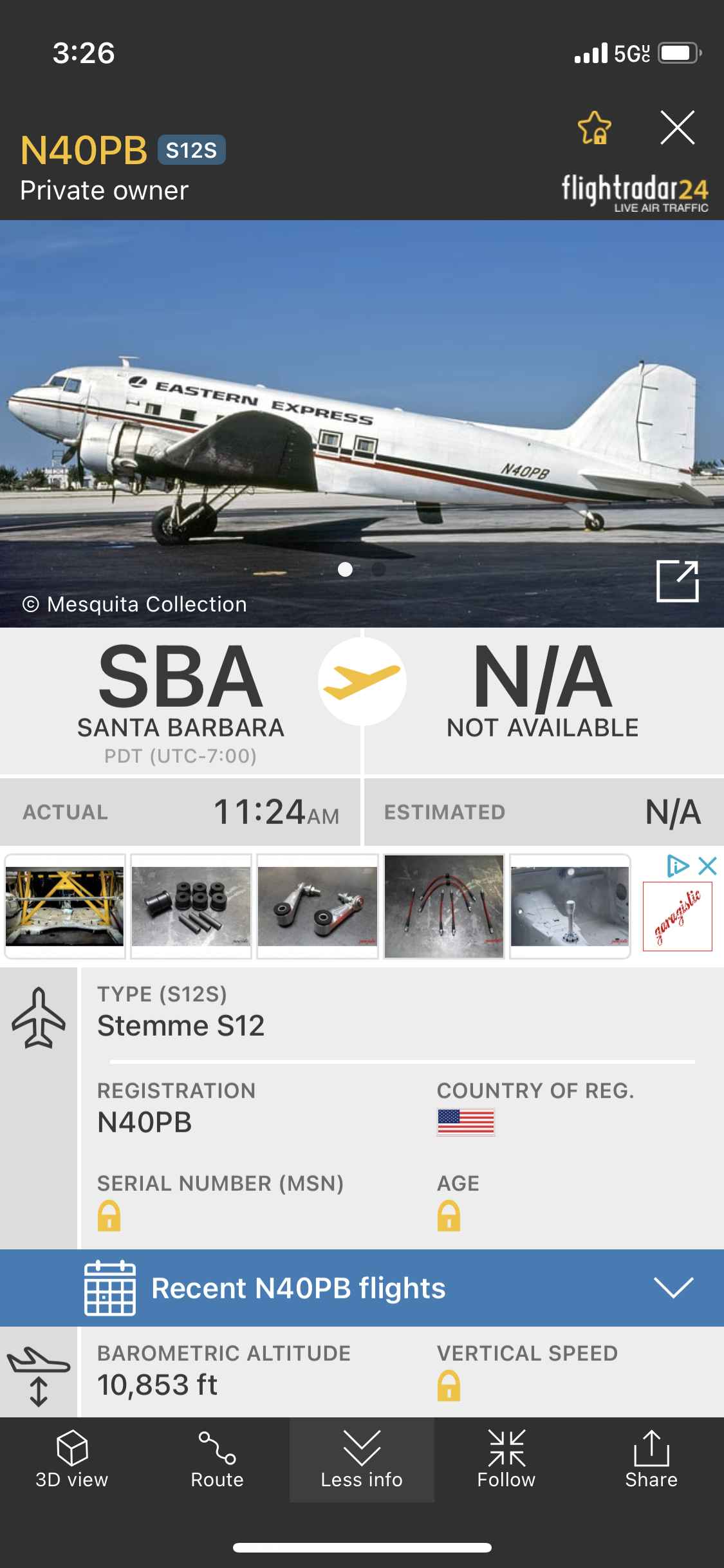724x1568 pixels.
Task: Collapse details with Less info
Action: pos(362,1460)
